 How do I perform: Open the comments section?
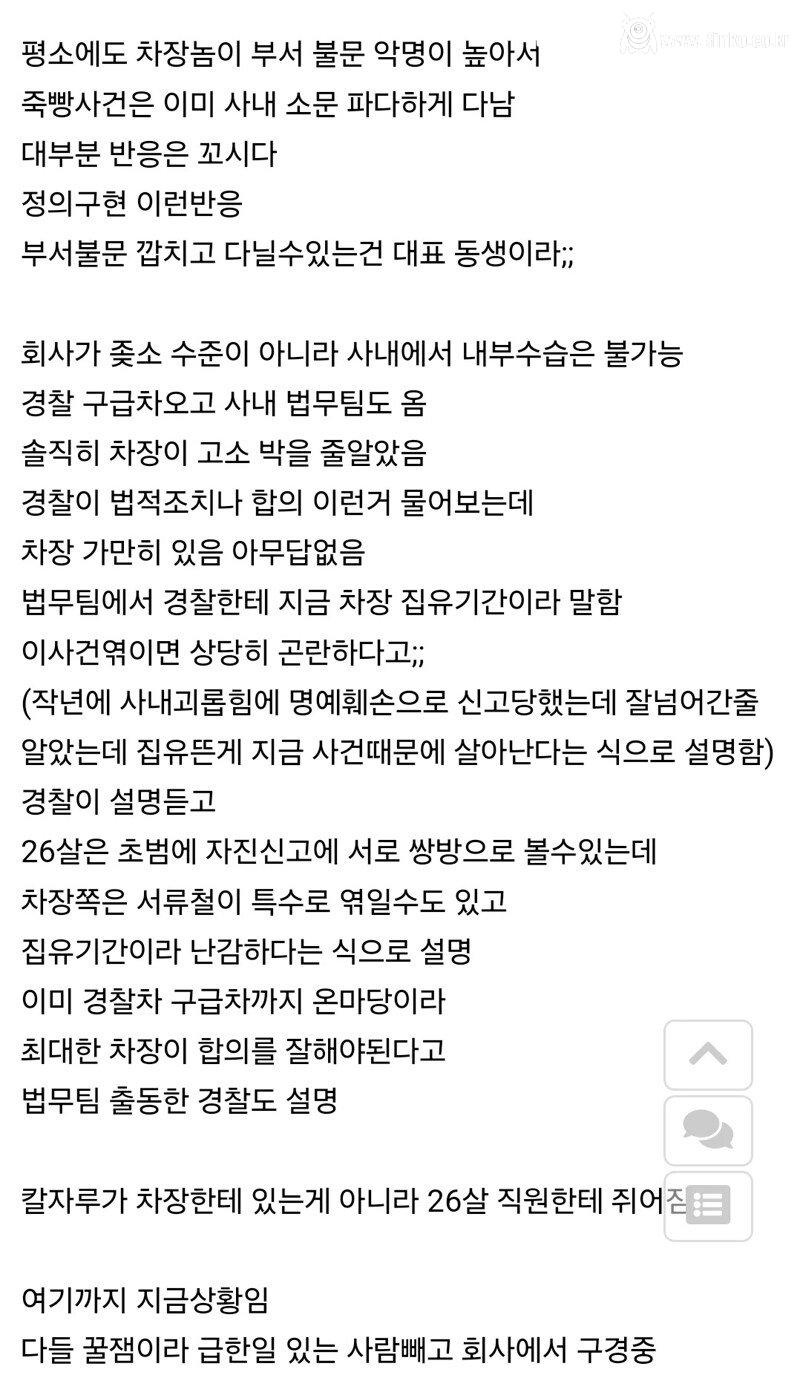click(x=708, y=1130)
